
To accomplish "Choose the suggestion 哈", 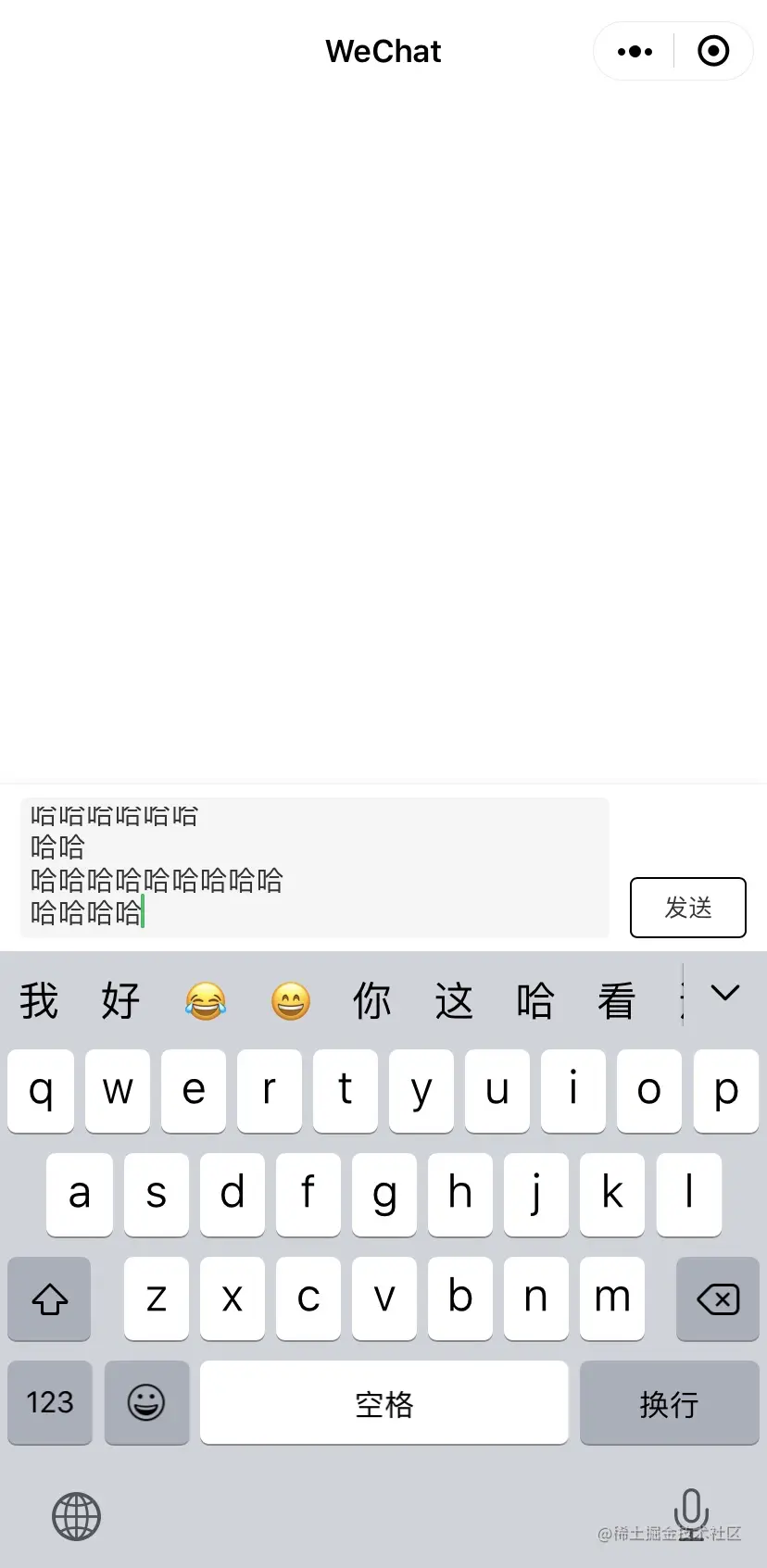I will pyautogui.click(x=535, y=1001).
